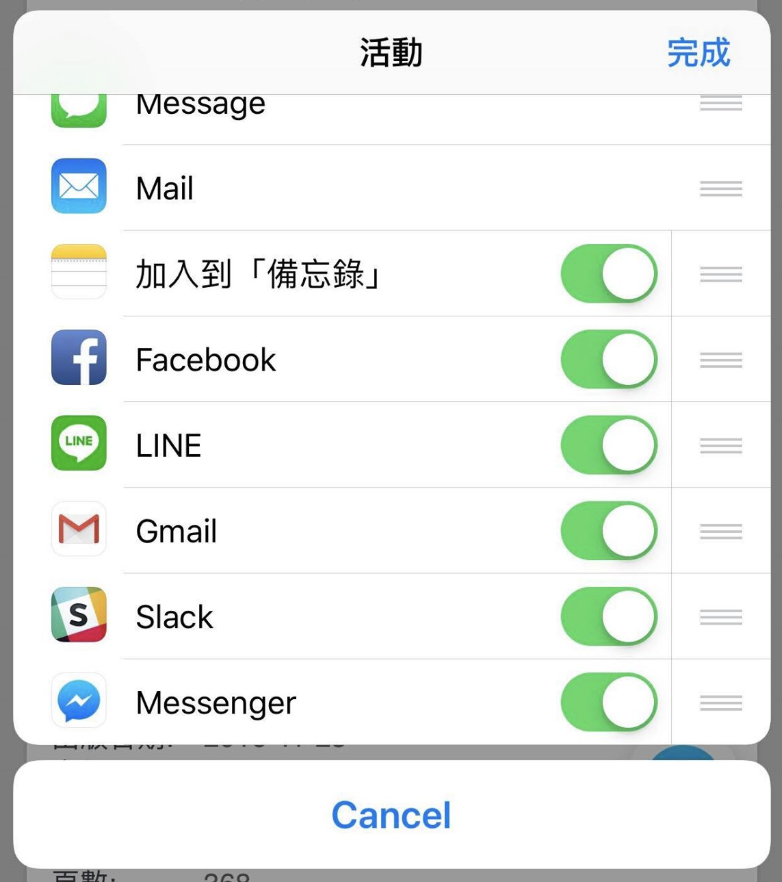Tap the Cancel button
The height and width of the screenshot is (882, 782).
[x=391, y=815]
